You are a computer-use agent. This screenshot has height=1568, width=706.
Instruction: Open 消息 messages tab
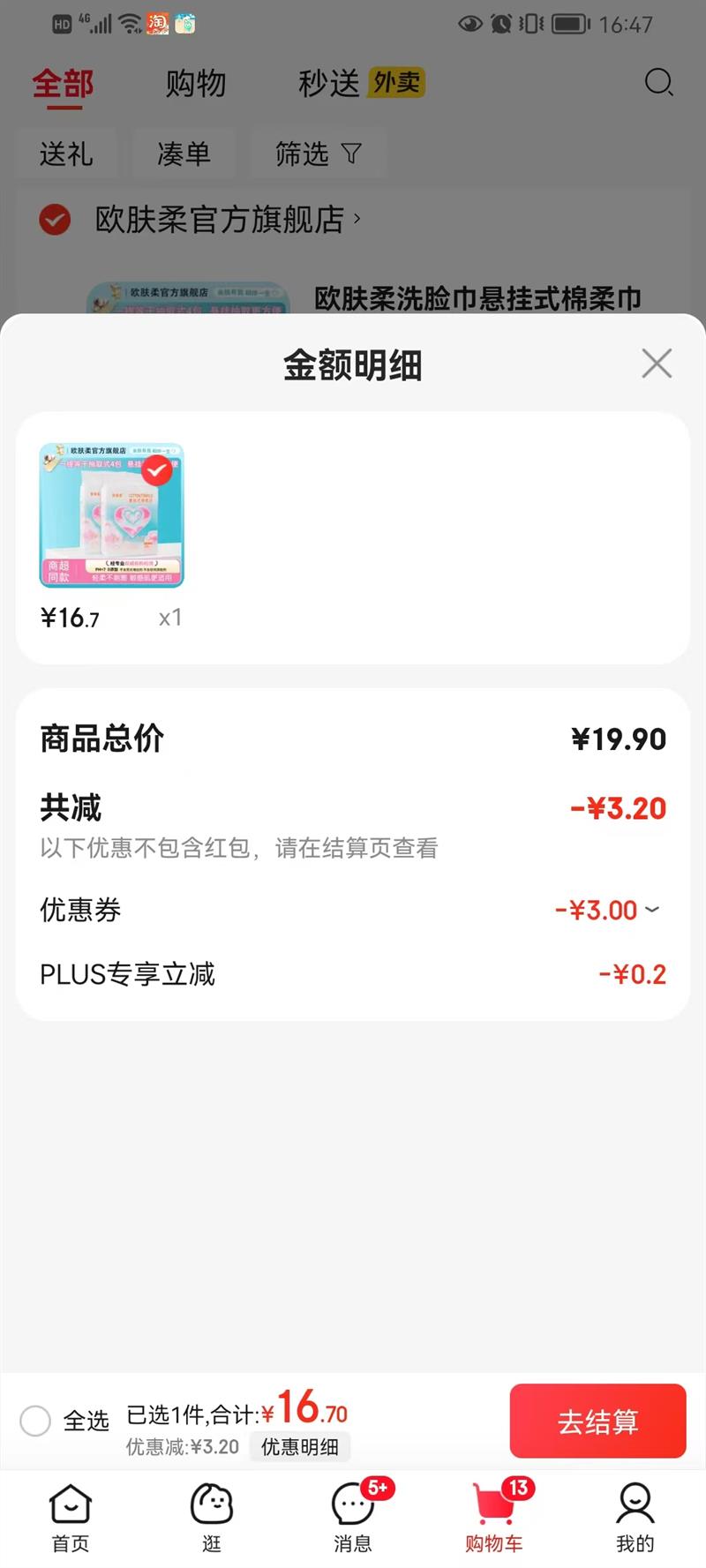(353, 1518)
